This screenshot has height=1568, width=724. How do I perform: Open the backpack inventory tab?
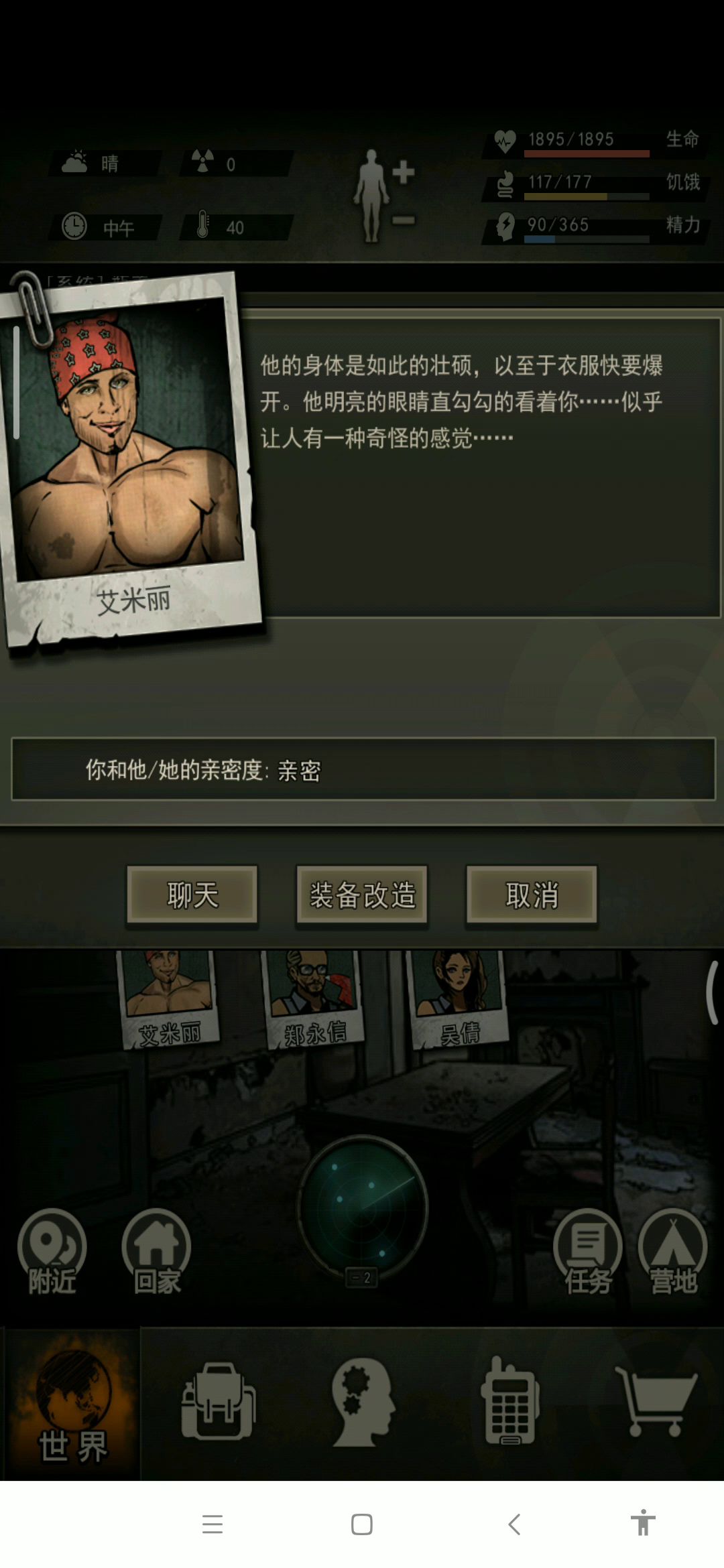coord(217,1402)
